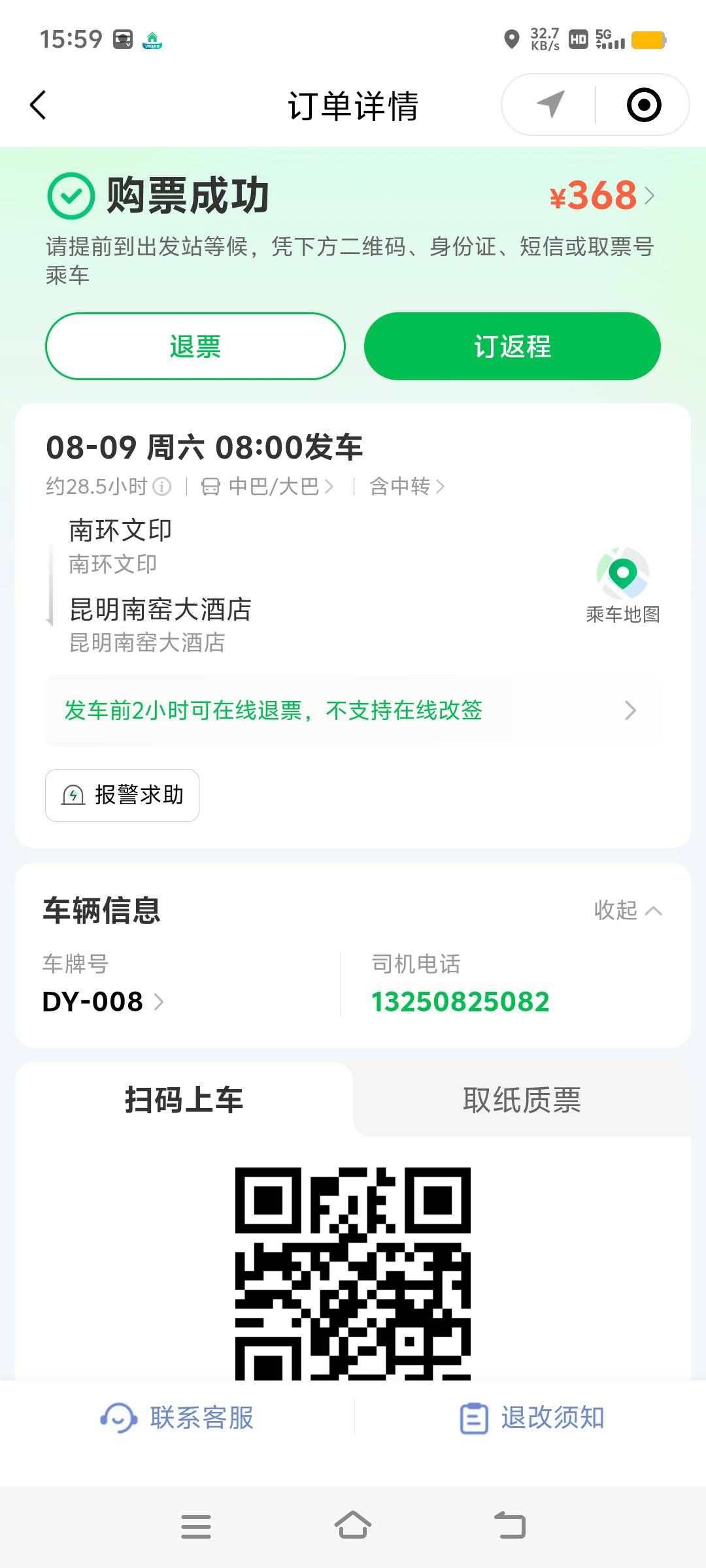Book a return trip with 订返程
The image size is (706, 1568).
(x=512, y=346)
